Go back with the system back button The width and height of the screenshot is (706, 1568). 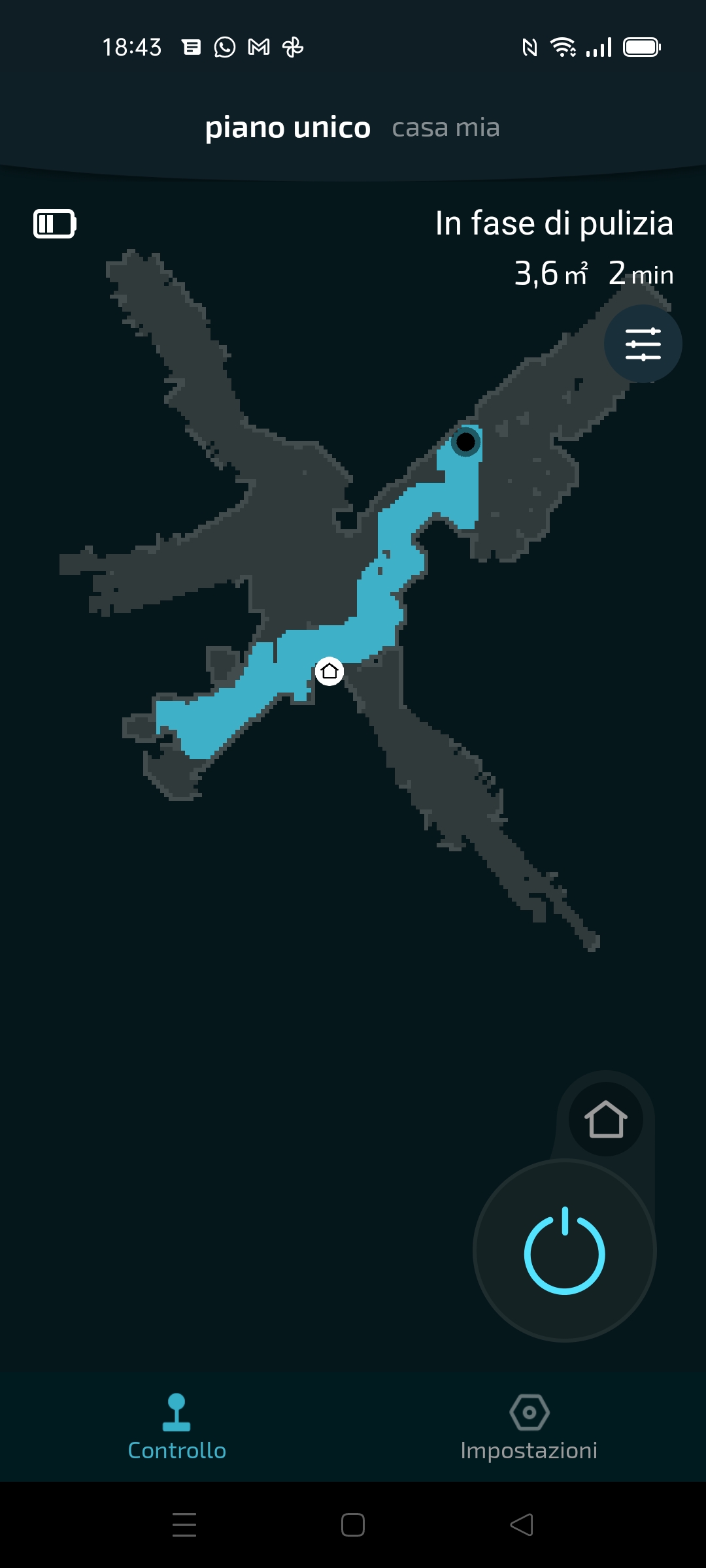(522, 1525)
